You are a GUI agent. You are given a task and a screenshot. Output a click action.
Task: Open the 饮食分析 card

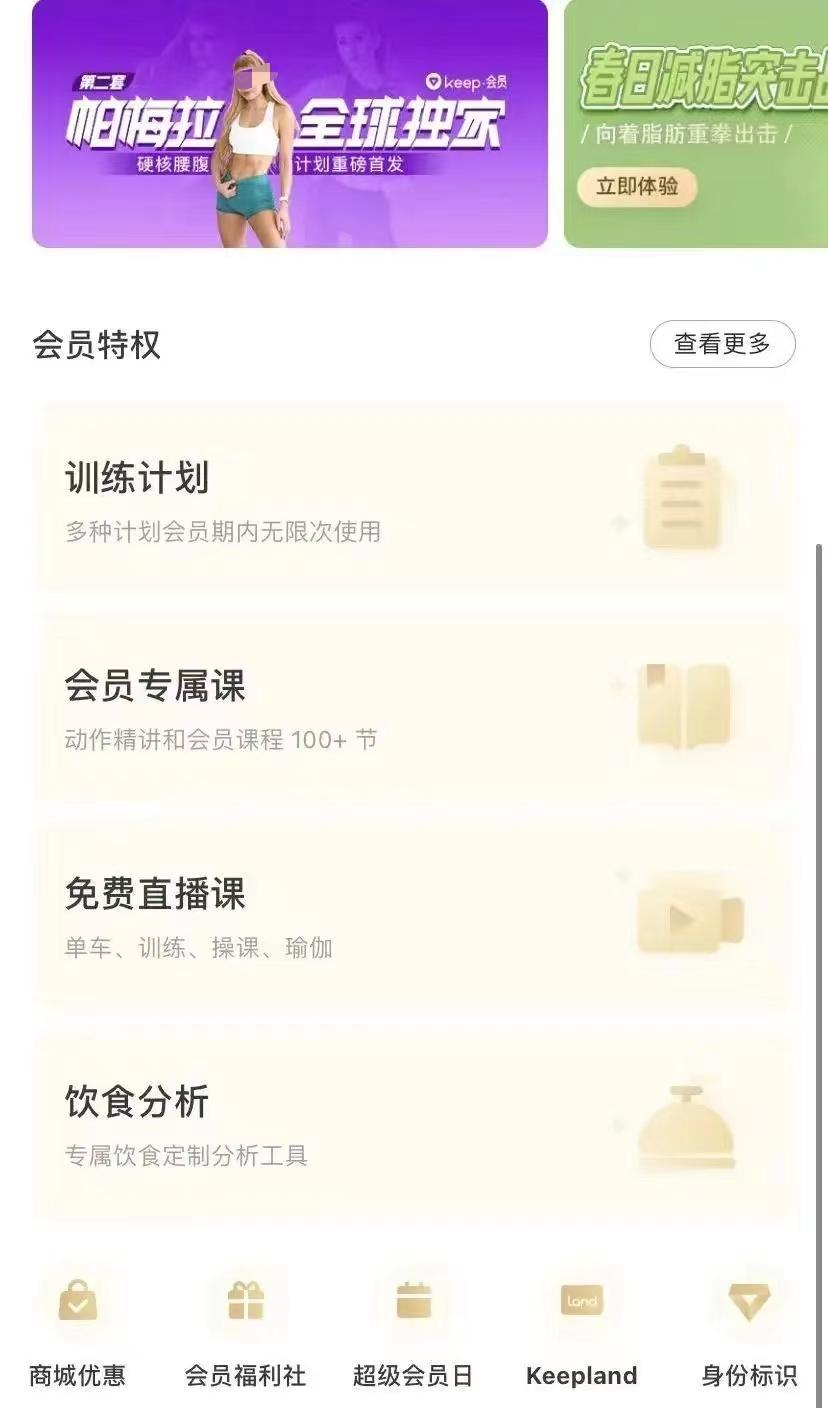pos(416,1124)
